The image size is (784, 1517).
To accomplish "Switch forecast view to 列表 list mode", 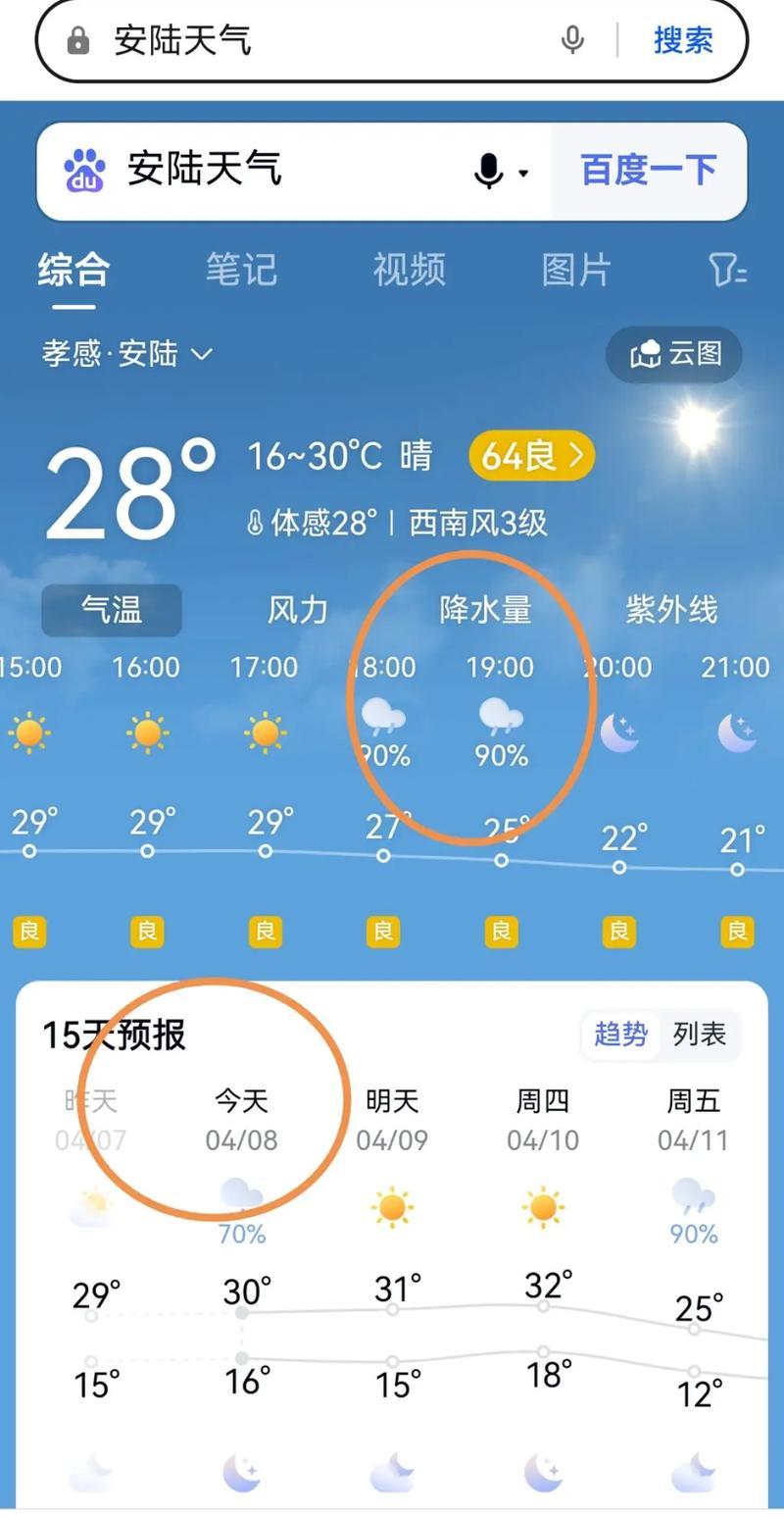I will click(x=703, y=1035).
